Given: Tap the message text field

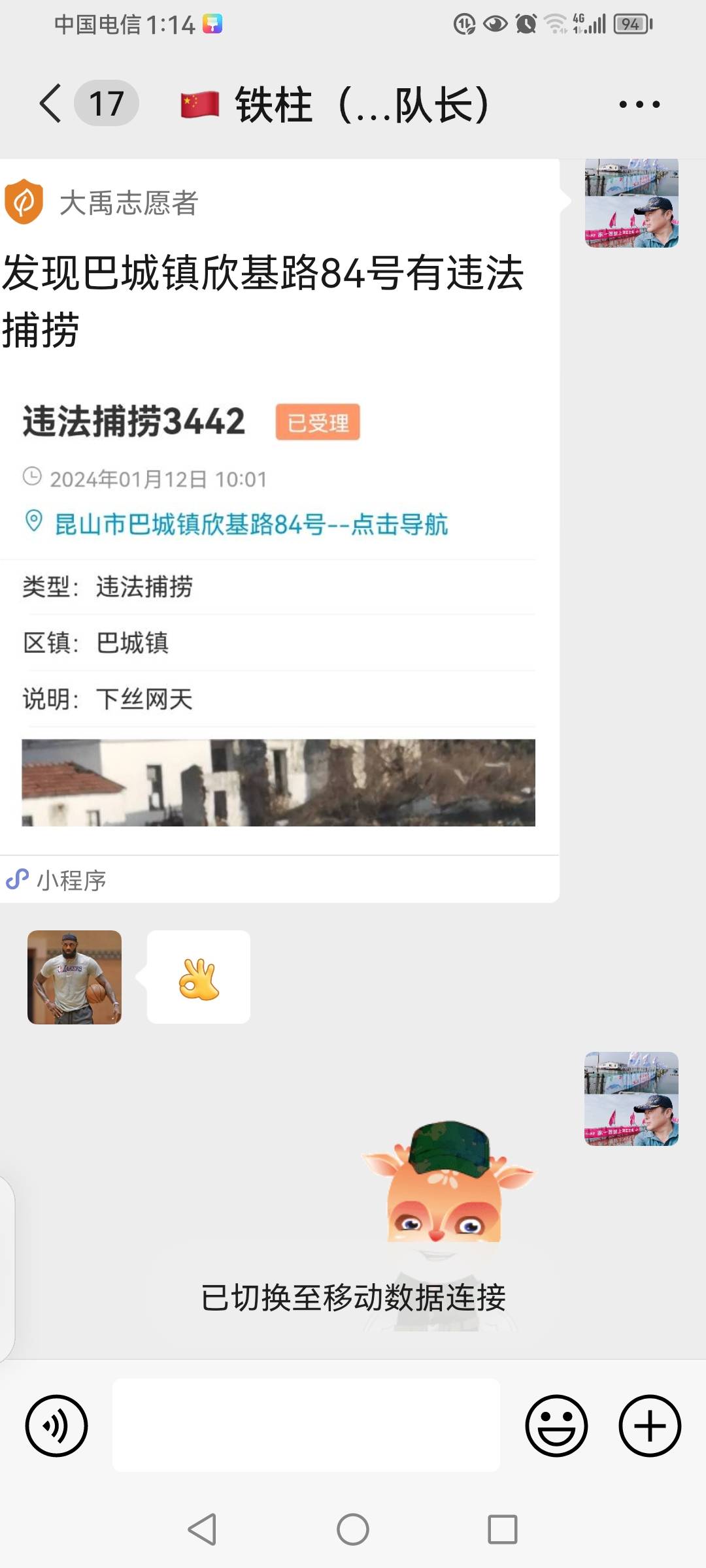Looking at the screenshot, I should click(x=306, y=1426).
